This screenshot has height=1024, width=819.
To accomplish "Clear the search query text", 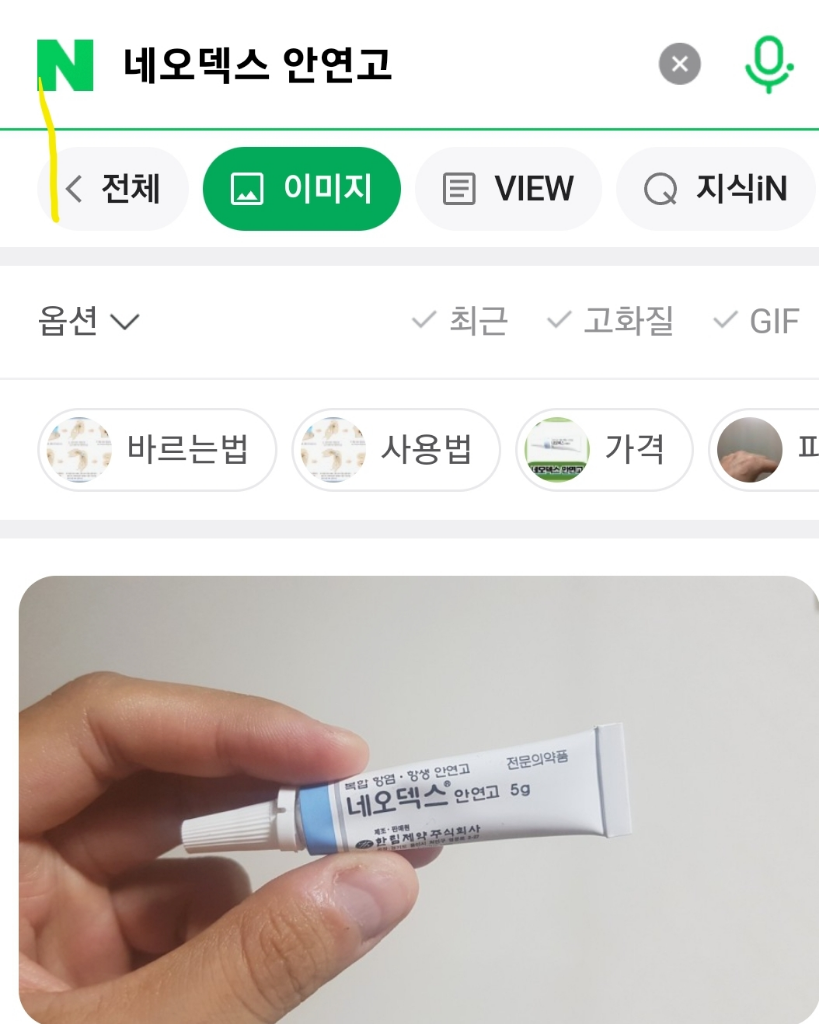I will pyautogui.click(x=680, y=65).
